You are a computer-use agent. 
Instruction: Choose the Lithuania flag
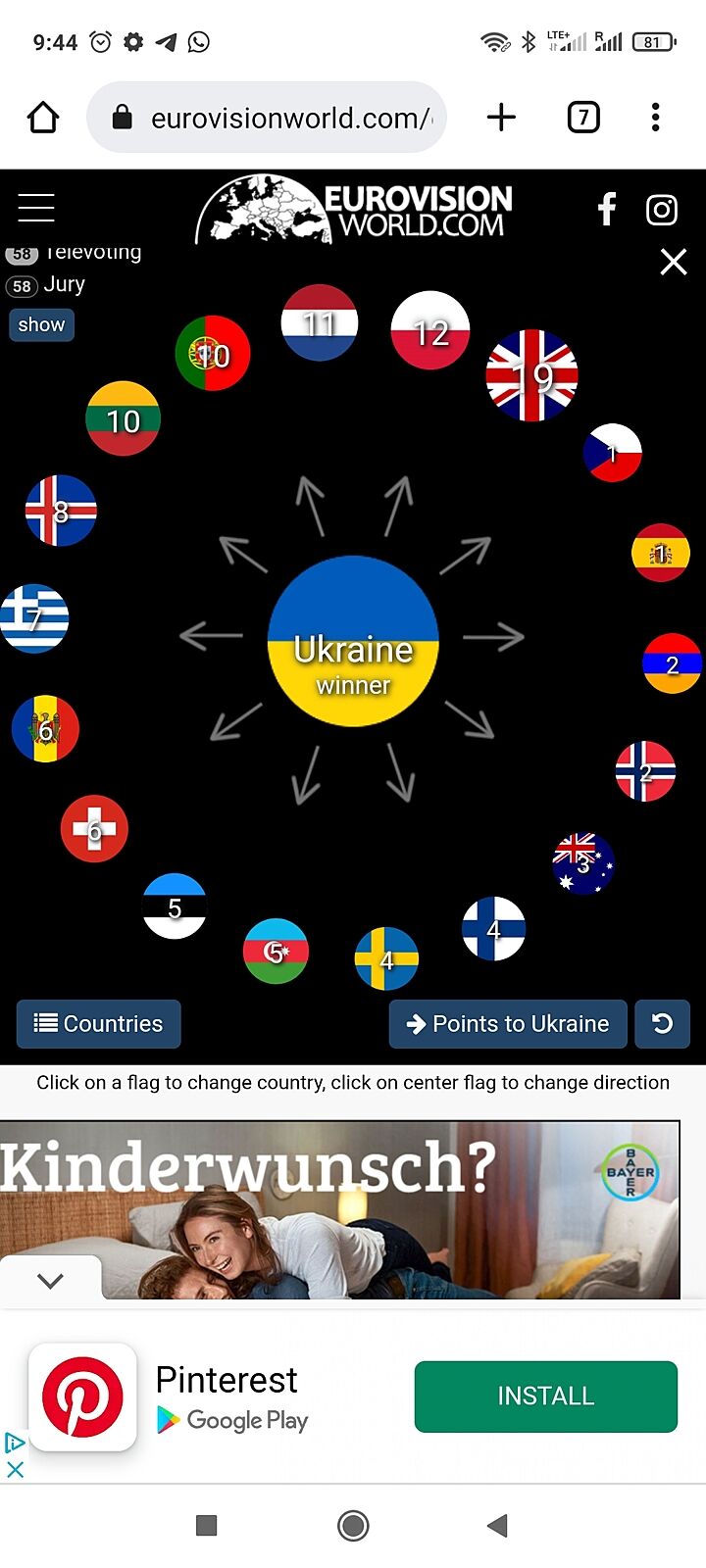point(123,419)
